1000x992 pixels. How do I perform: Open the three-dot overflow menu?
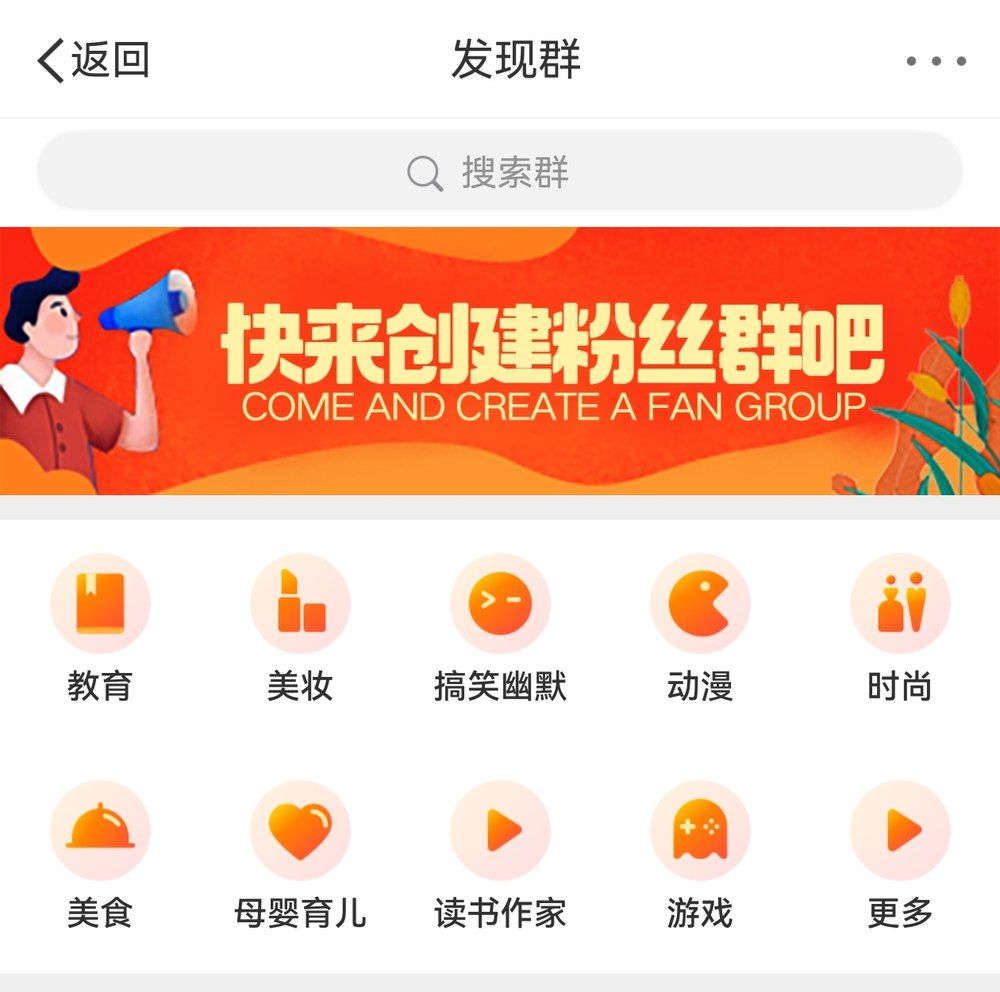935,61
